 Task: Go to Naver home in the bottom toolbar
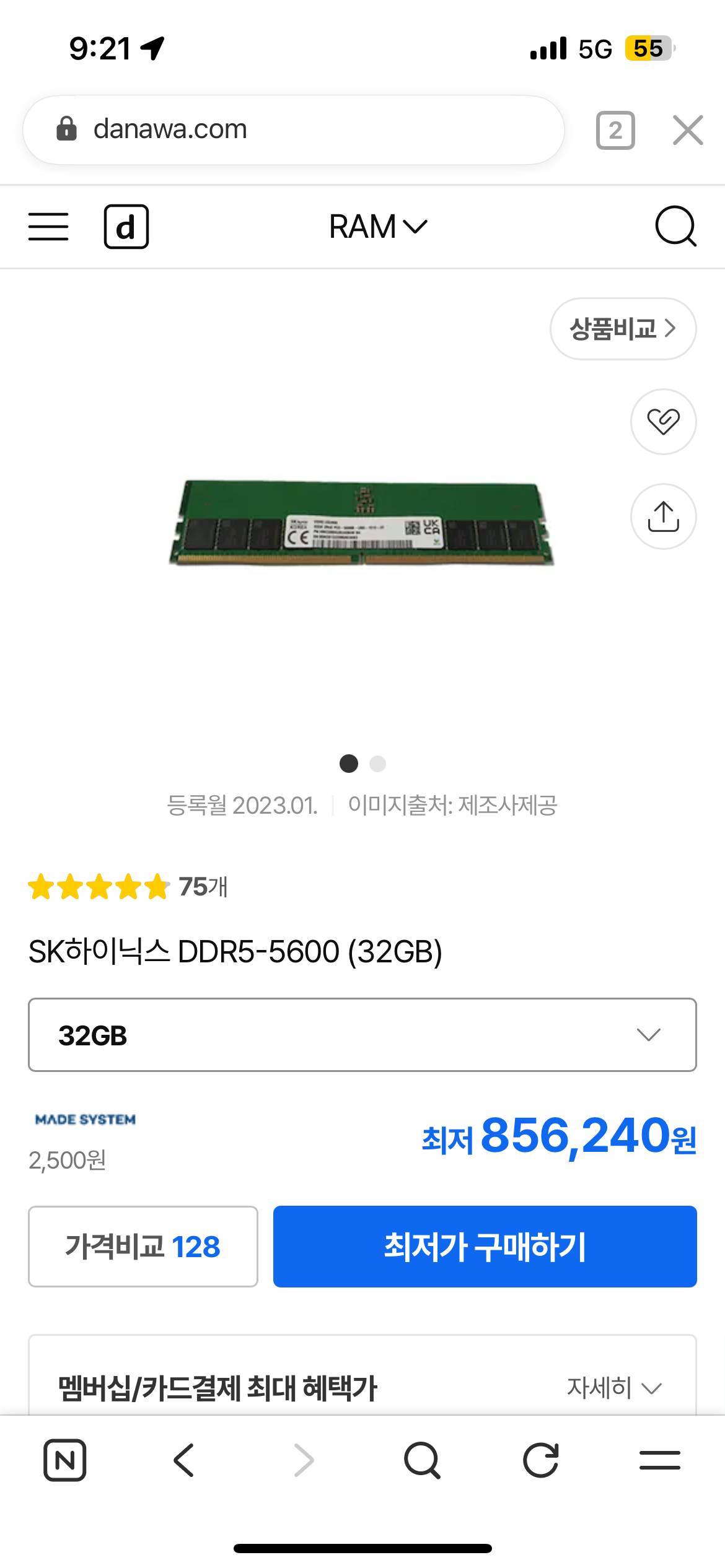coord(65,1460)
